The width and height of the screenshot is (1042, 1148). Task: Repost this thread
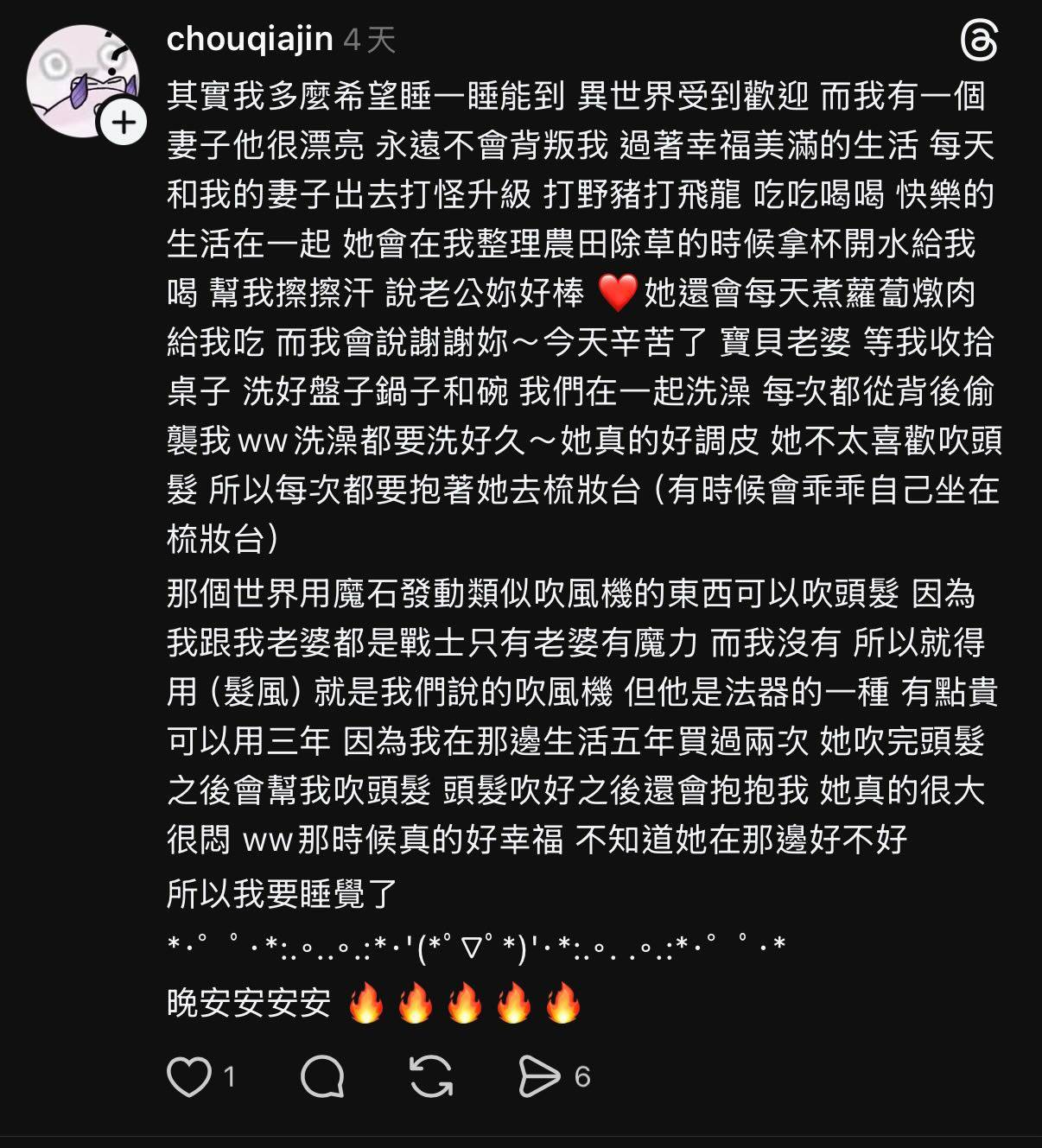coord(430,1077)
